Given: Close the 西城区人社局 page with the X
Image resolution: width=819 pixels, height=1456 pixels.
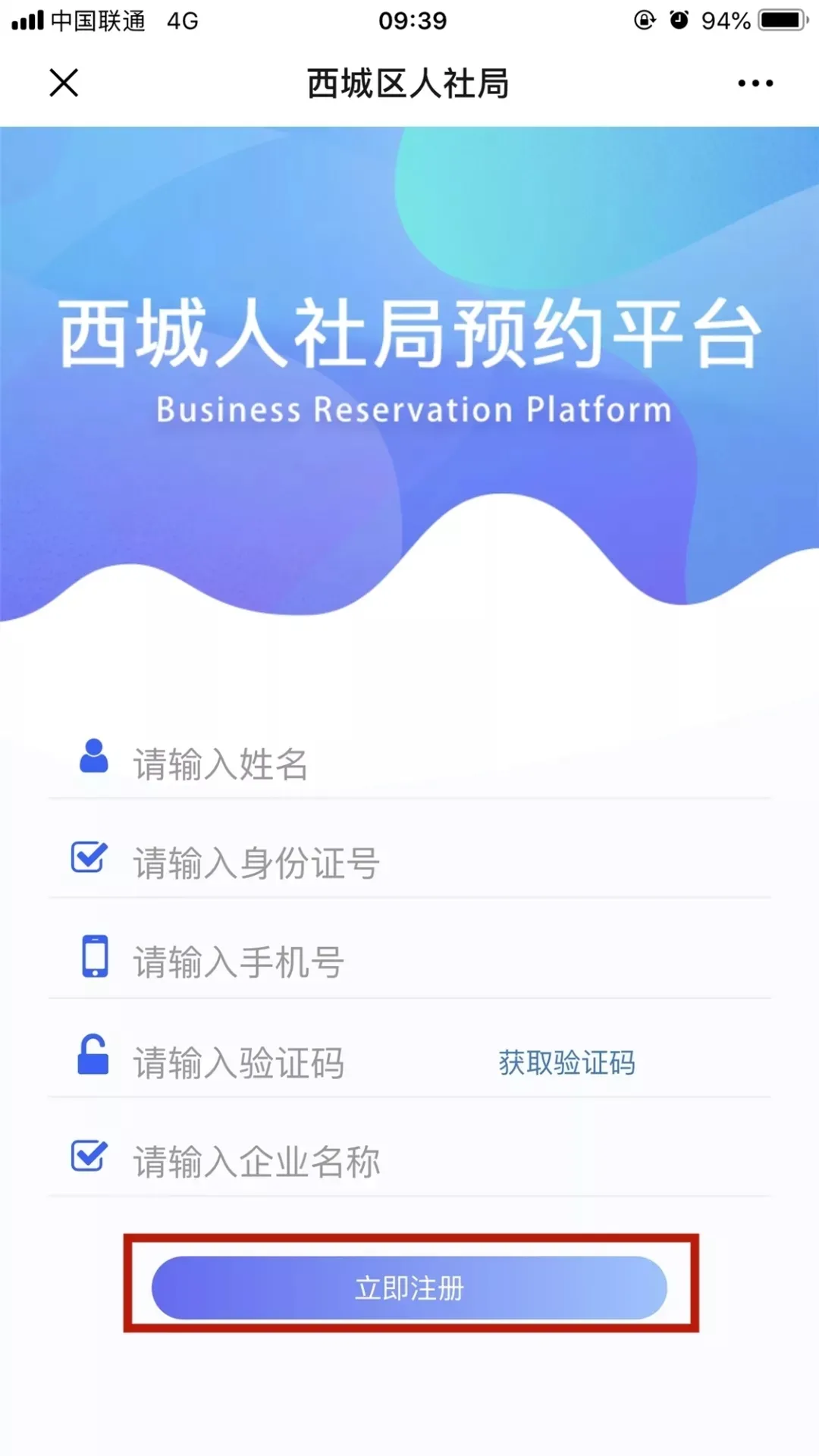Looking at the screenshot, I should [x=64, y=83].
